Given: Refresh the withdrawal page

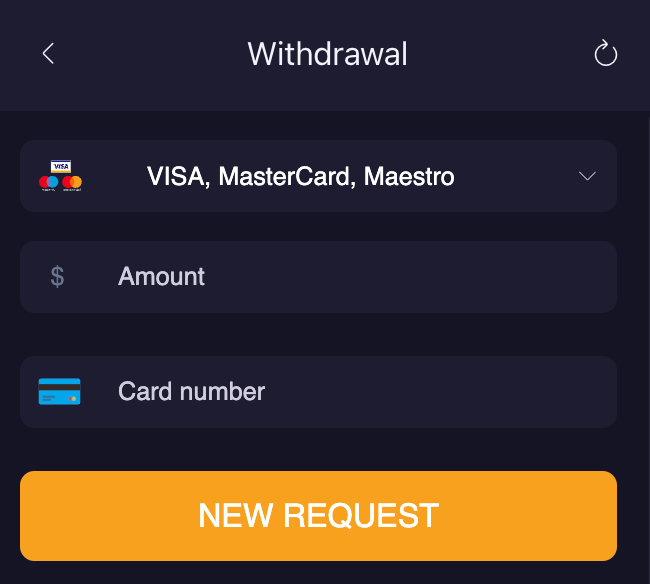Looking at the screenshot, I should click(x=605, y=54).
